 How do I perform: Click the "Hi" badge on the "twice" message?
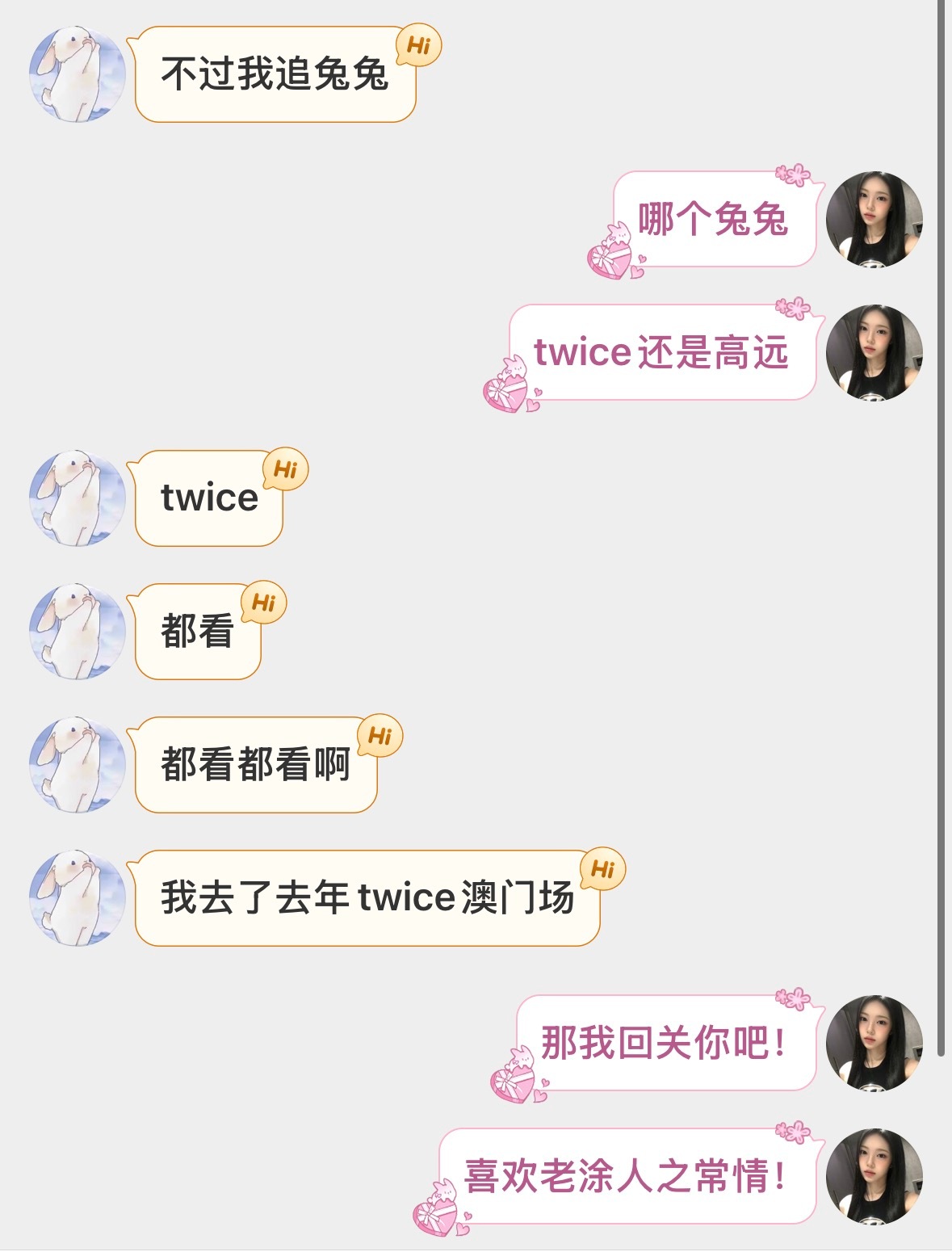(x=286, y=468)
